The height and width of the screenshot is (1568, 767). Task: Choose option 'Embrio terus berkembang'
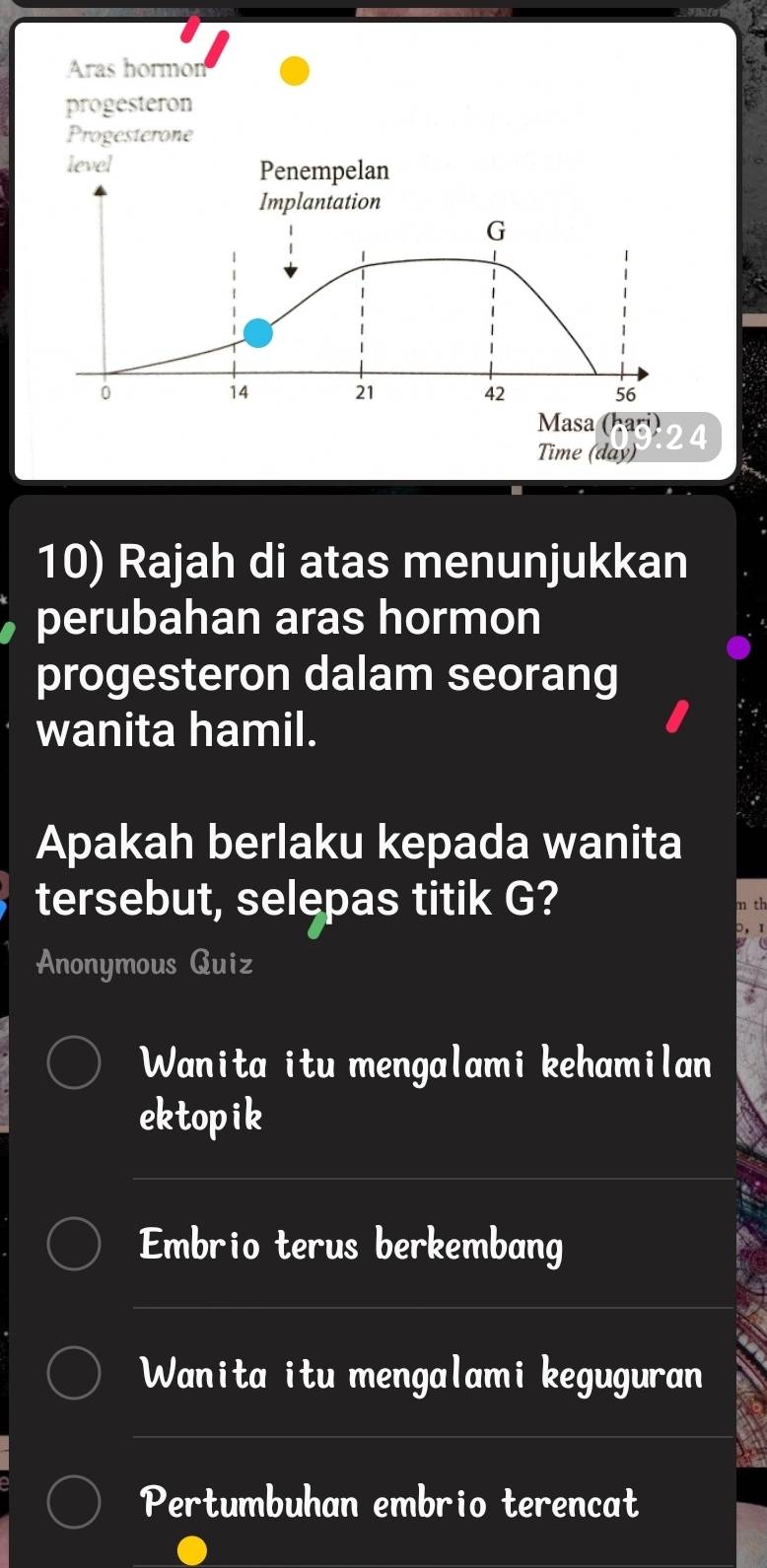point(74,1245)
